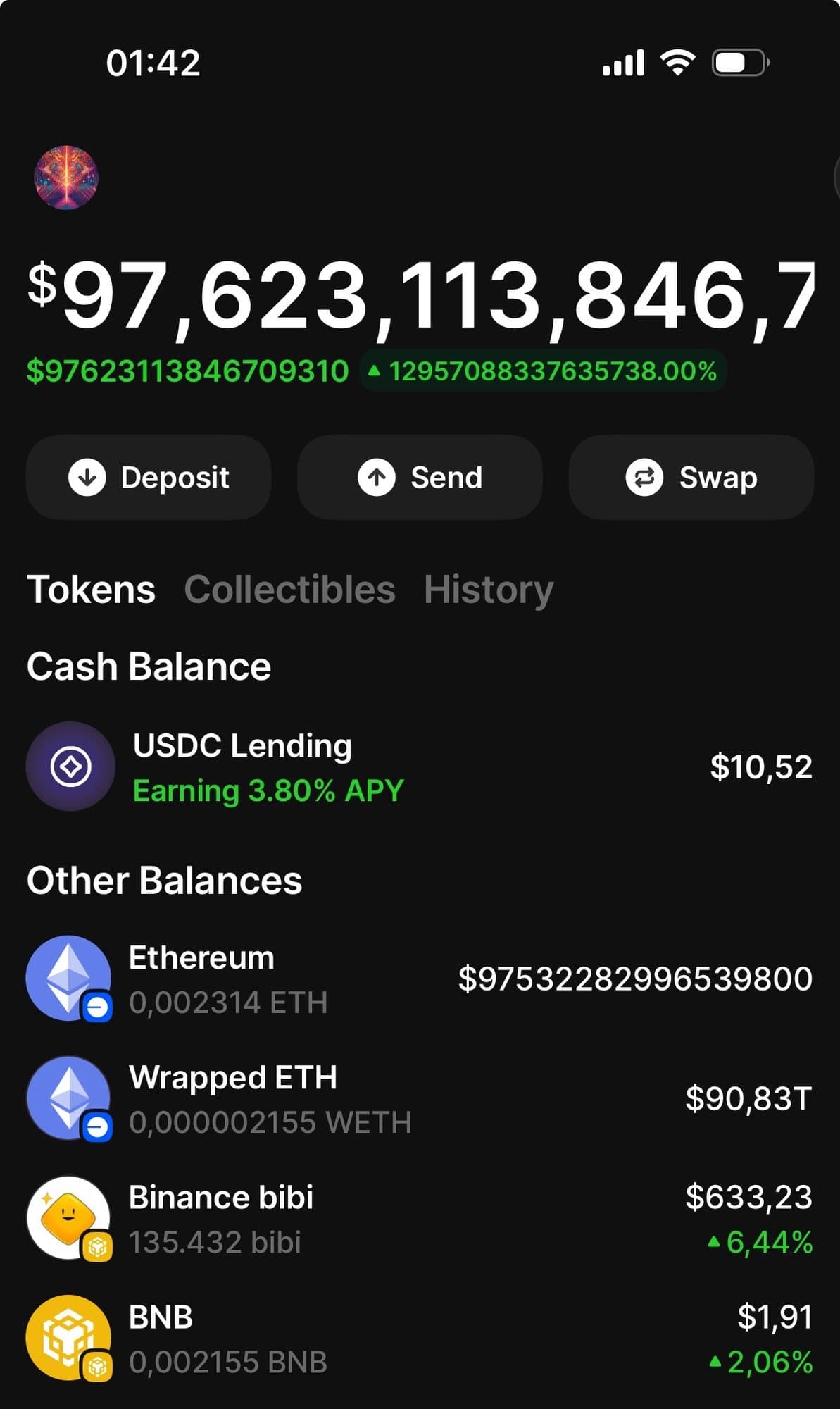This screenshot has width=840, height=1409.
Task: Open the Swap action
Action: pos(691,477)
